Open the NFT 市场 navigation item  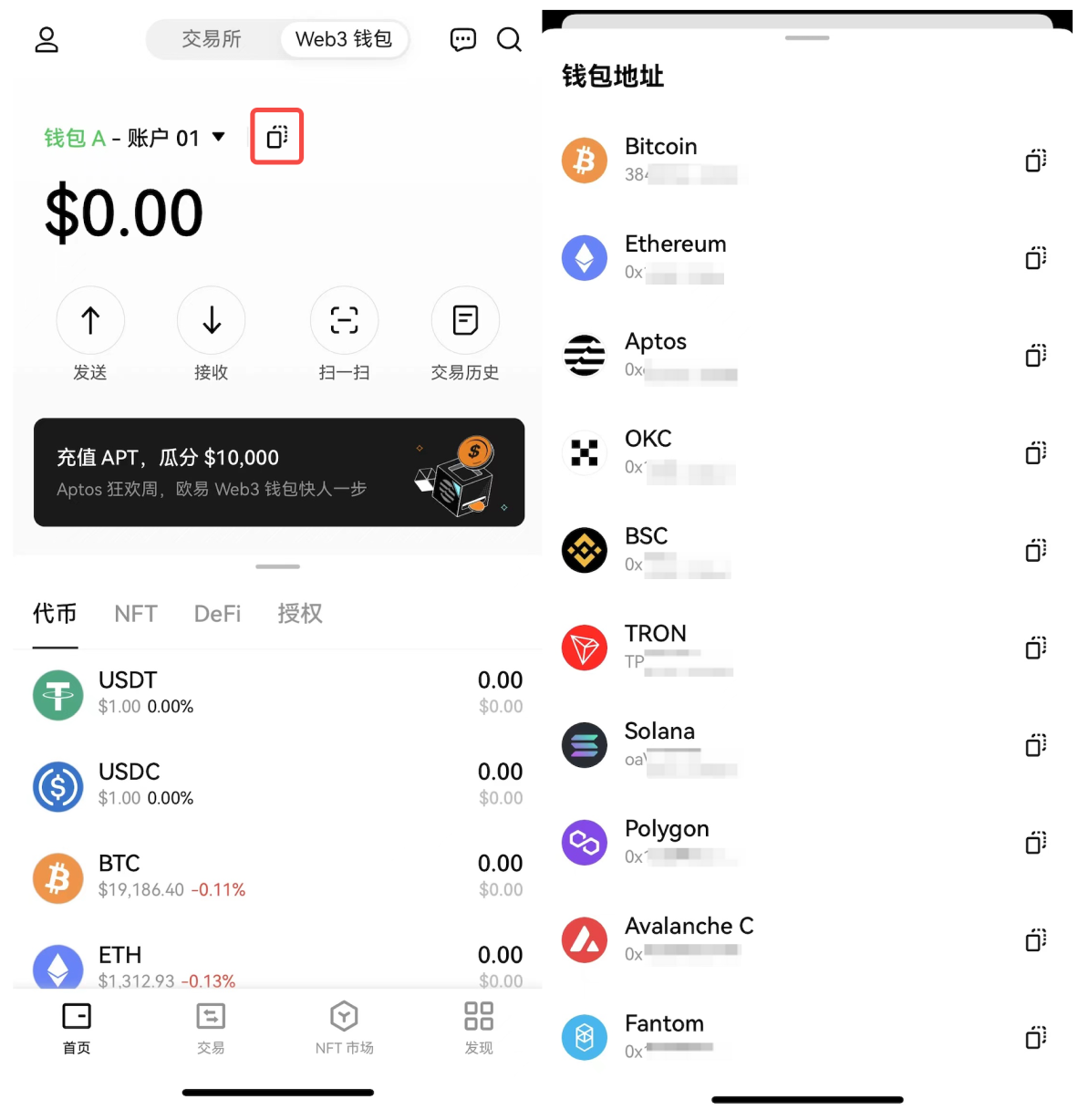tap(344, 1028)
